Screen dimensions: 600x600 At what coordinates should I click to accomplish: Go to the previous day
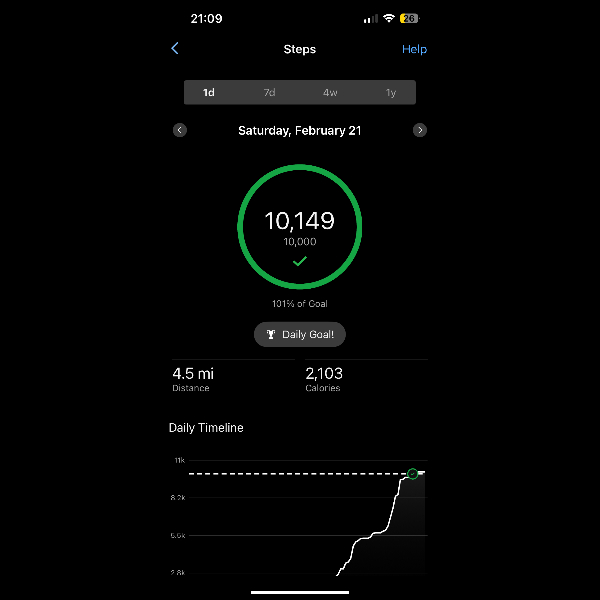[180, 130]
